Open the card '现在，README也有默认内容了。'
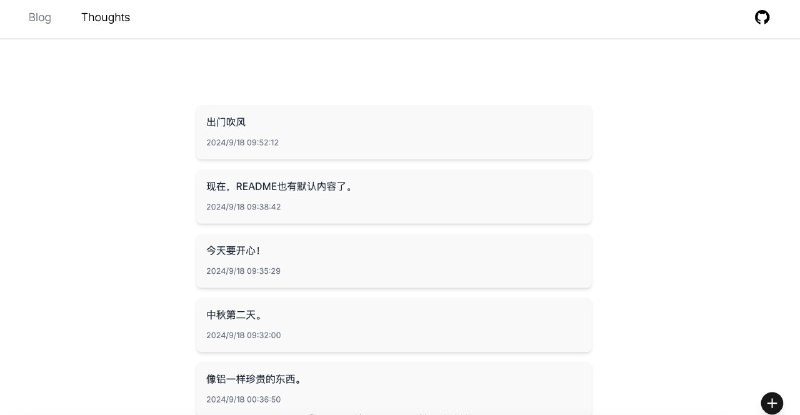 (x=393, y=196)
